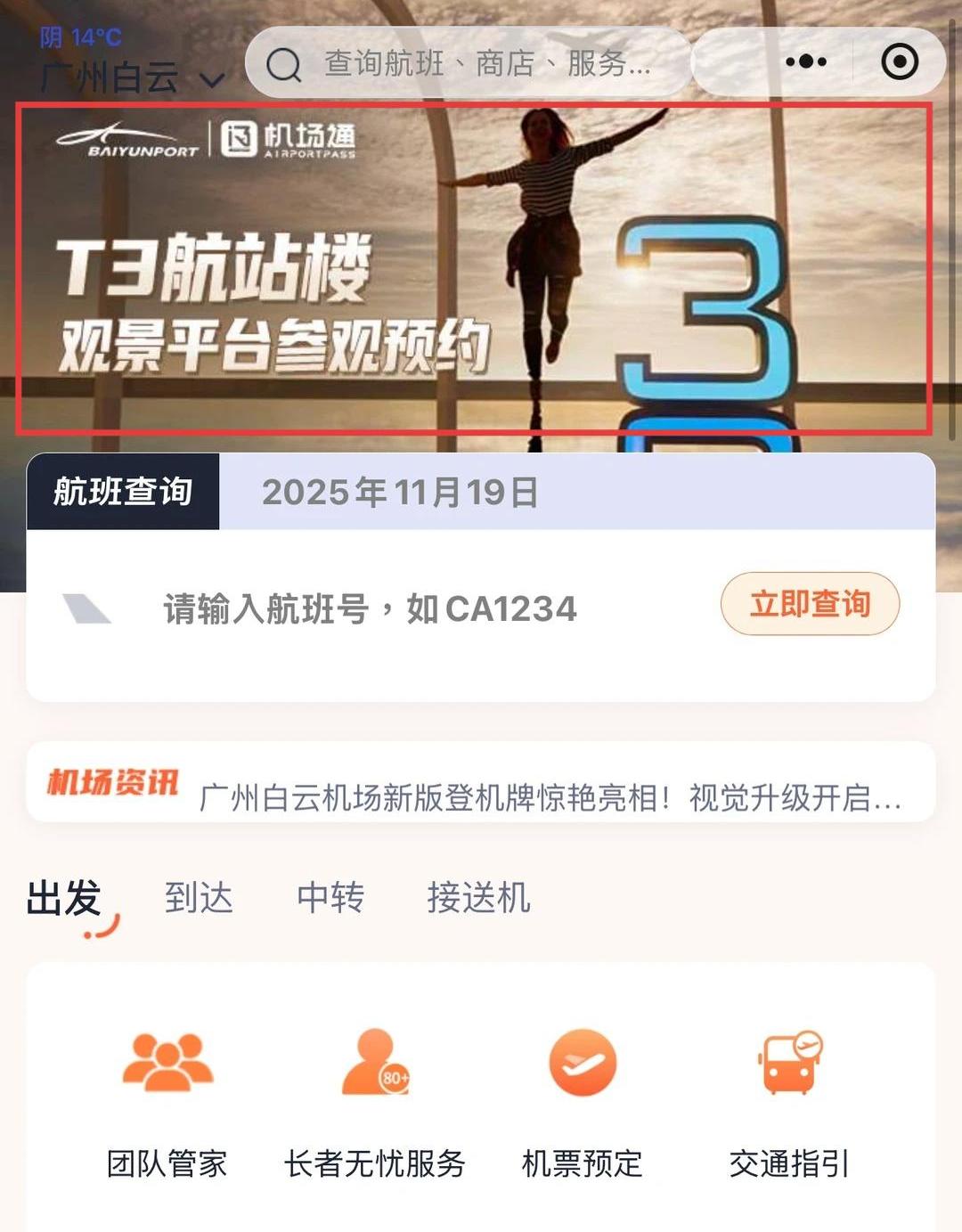The width and height of the screenshot is (962, 1232).
Task: Close the mini program with the circle icon
Action: click(x=899, y=62)
